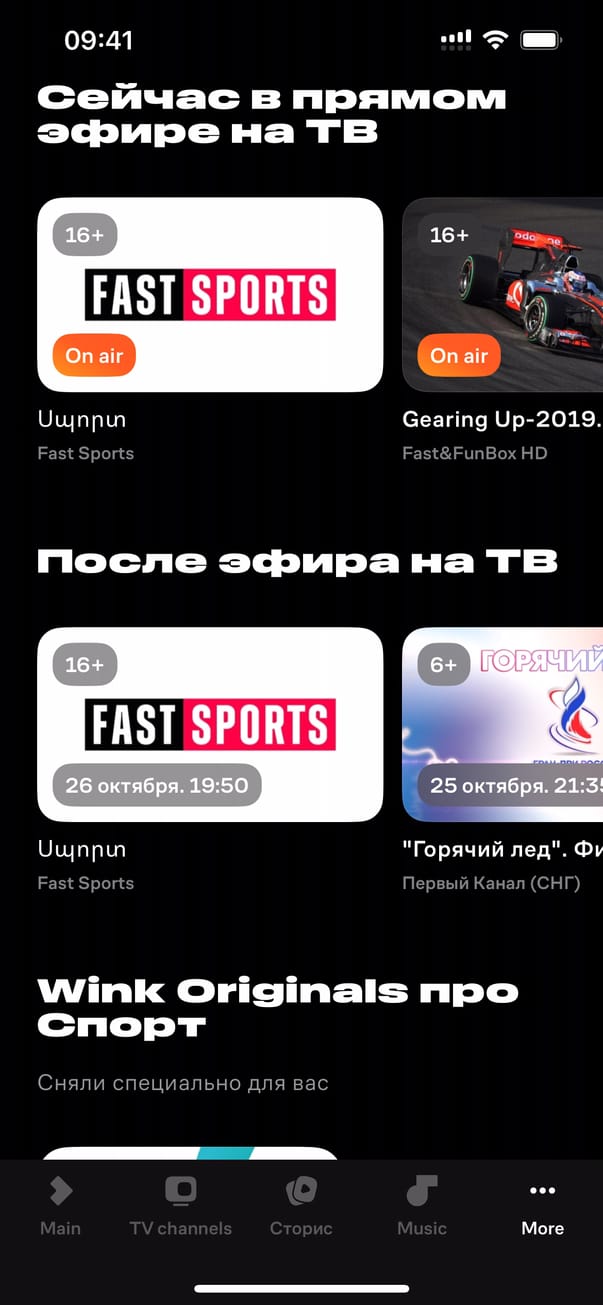Image resolution: width=603 pixels, height=1305 pixels.
Task: Open the "Горячий лед" recording card
Action: 502,724
